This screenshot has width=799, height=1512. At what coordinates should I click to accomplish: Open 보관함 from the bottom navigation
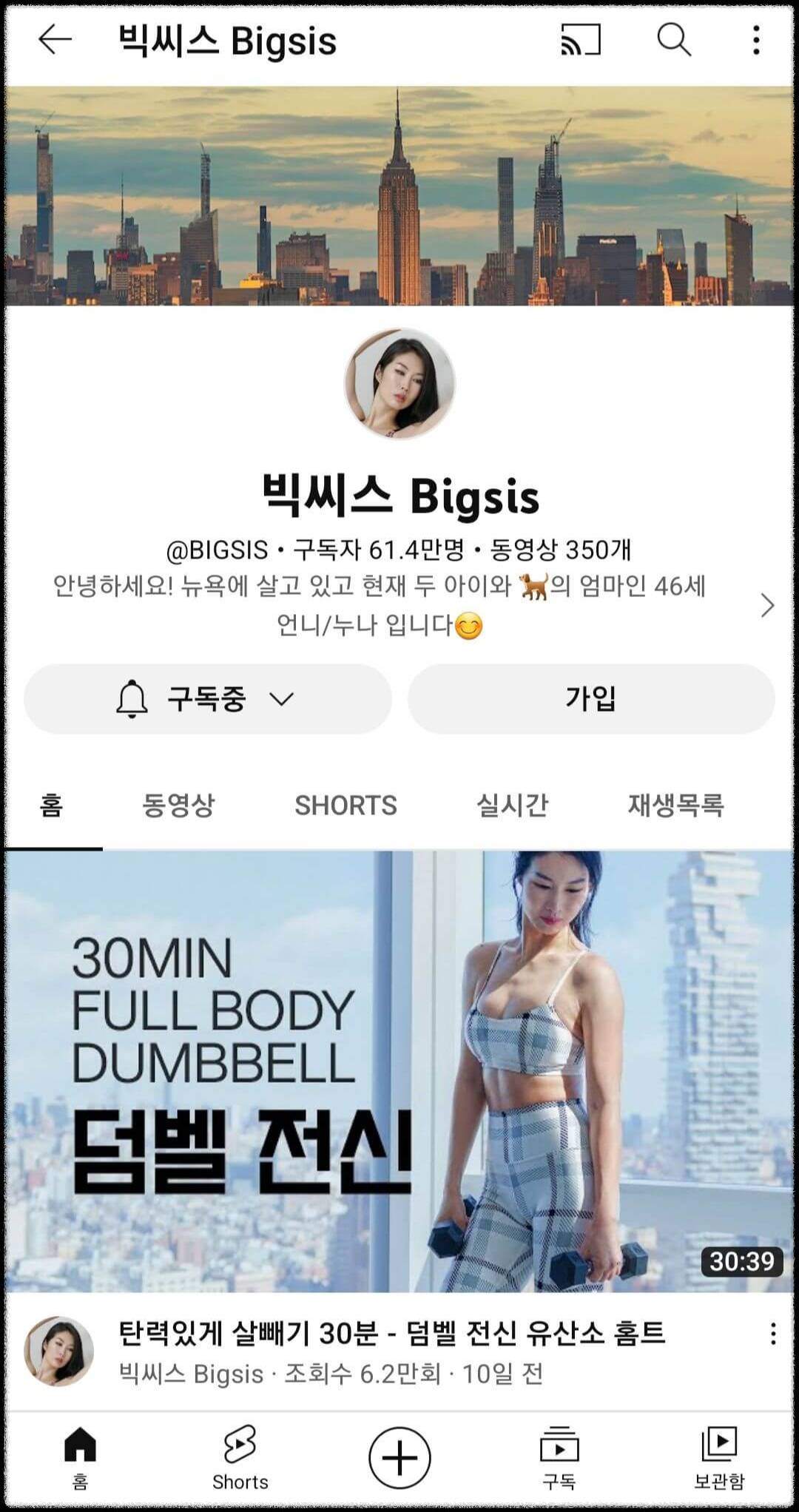(720, 1461)
